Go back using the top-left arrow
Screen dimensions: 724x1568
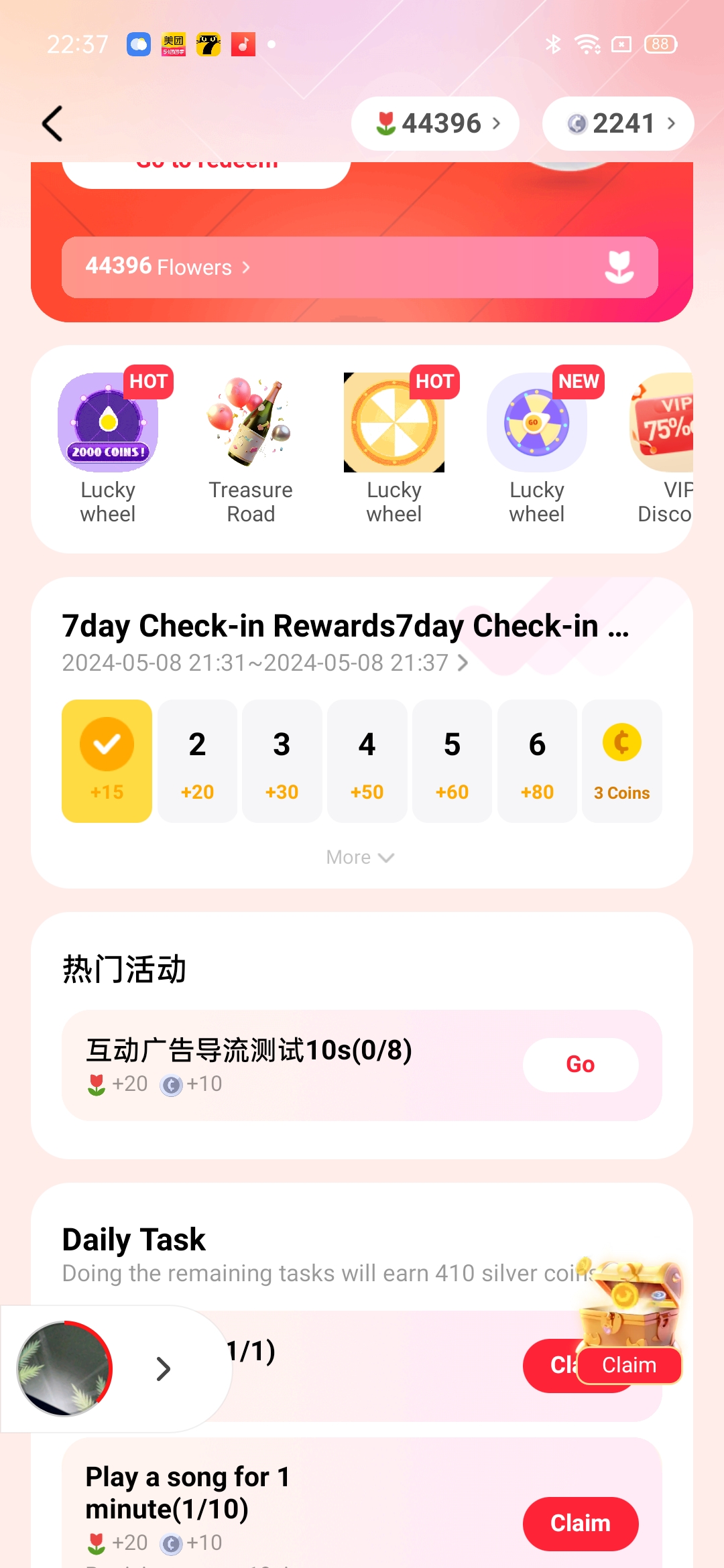click(52, 124)
